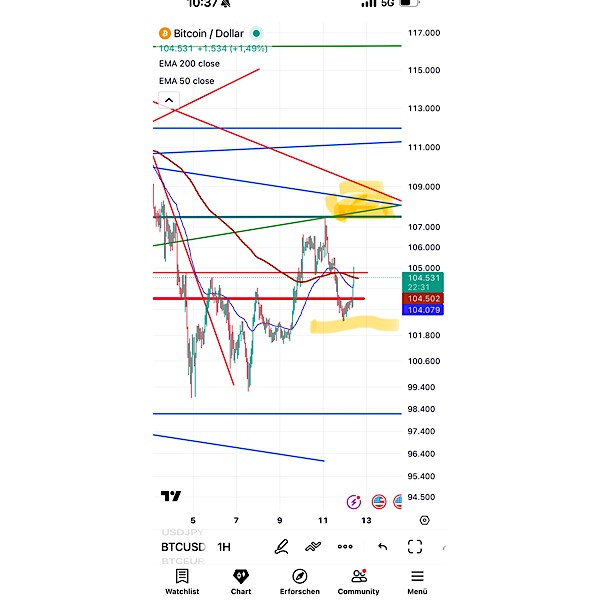Open the indicators icon
The image size is (600, 600).
tap(313, 547)
